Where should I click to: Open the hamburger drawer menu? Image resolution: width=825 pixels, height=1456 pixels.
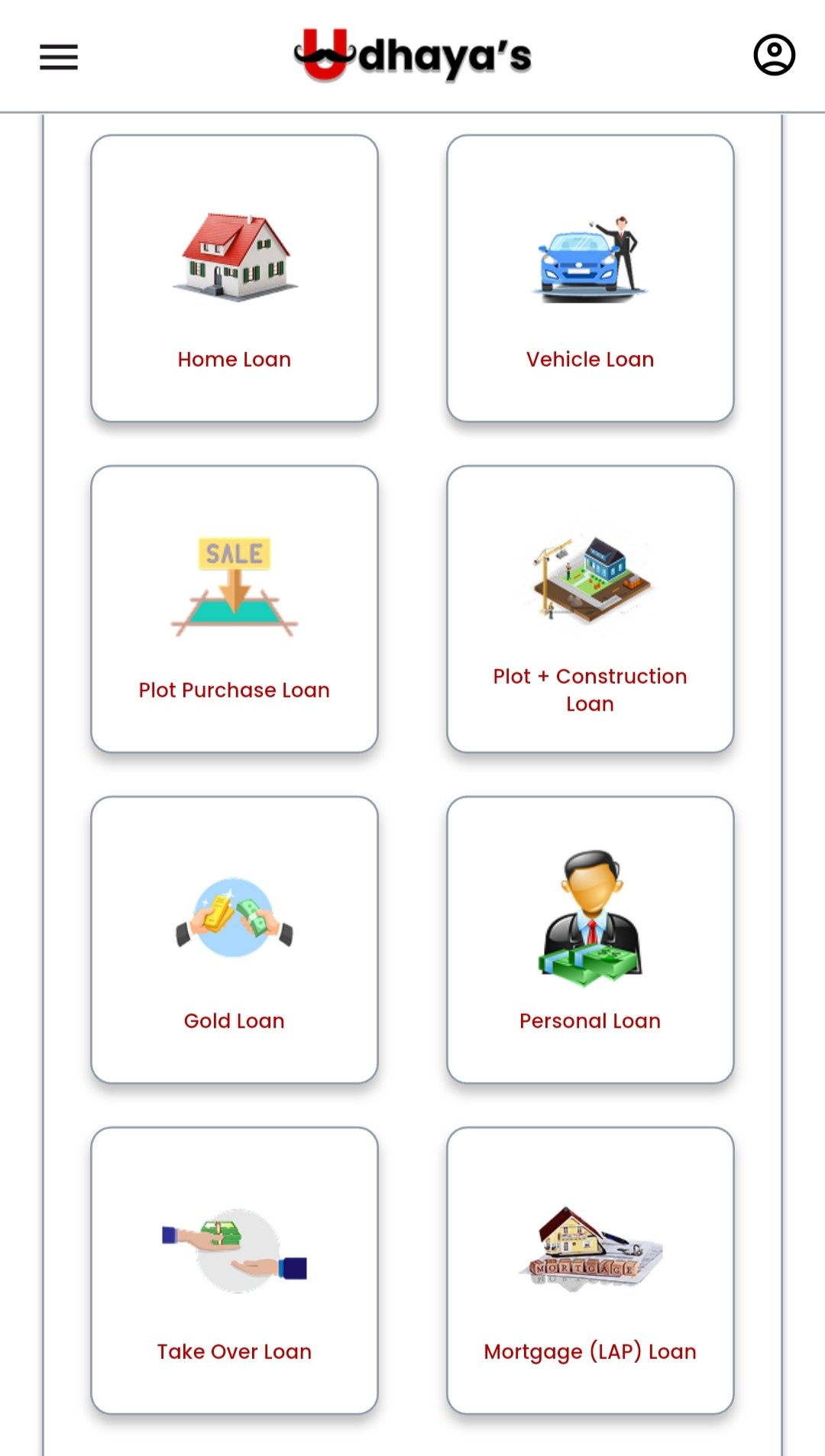(x=59, y=57)
